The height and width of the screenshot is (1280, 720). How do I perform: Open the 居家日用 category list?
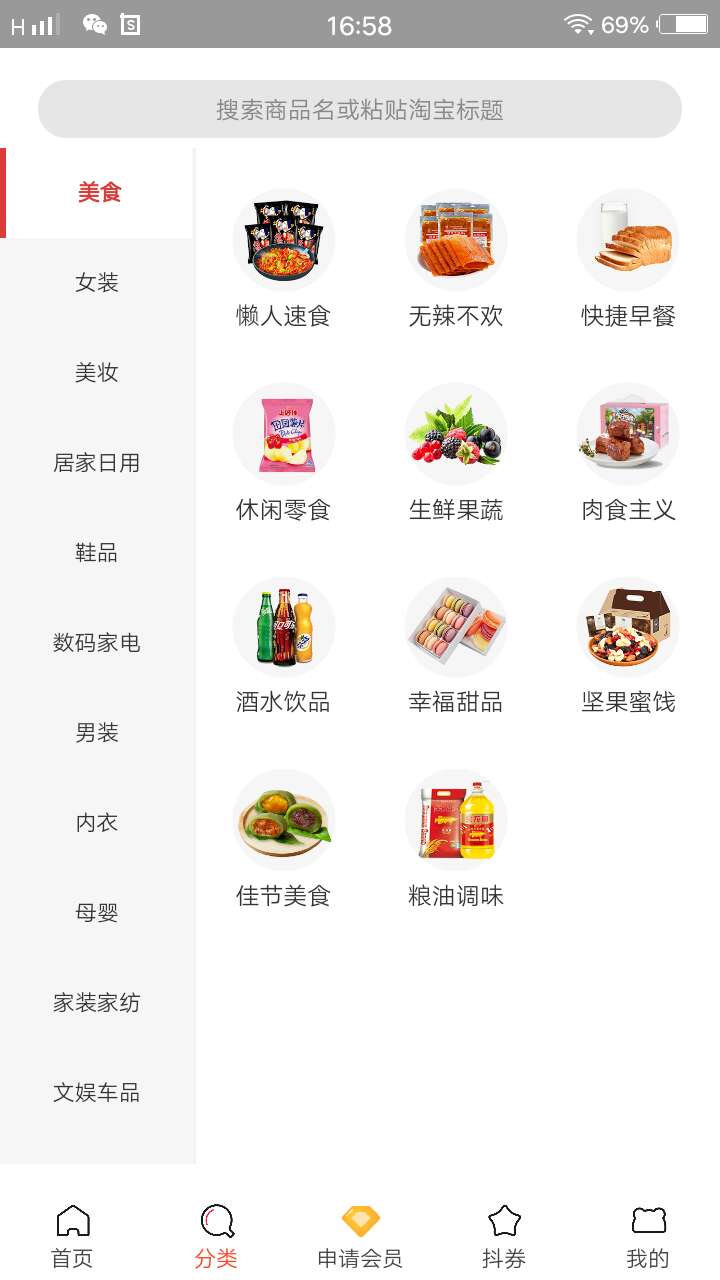tap(97, 463)
